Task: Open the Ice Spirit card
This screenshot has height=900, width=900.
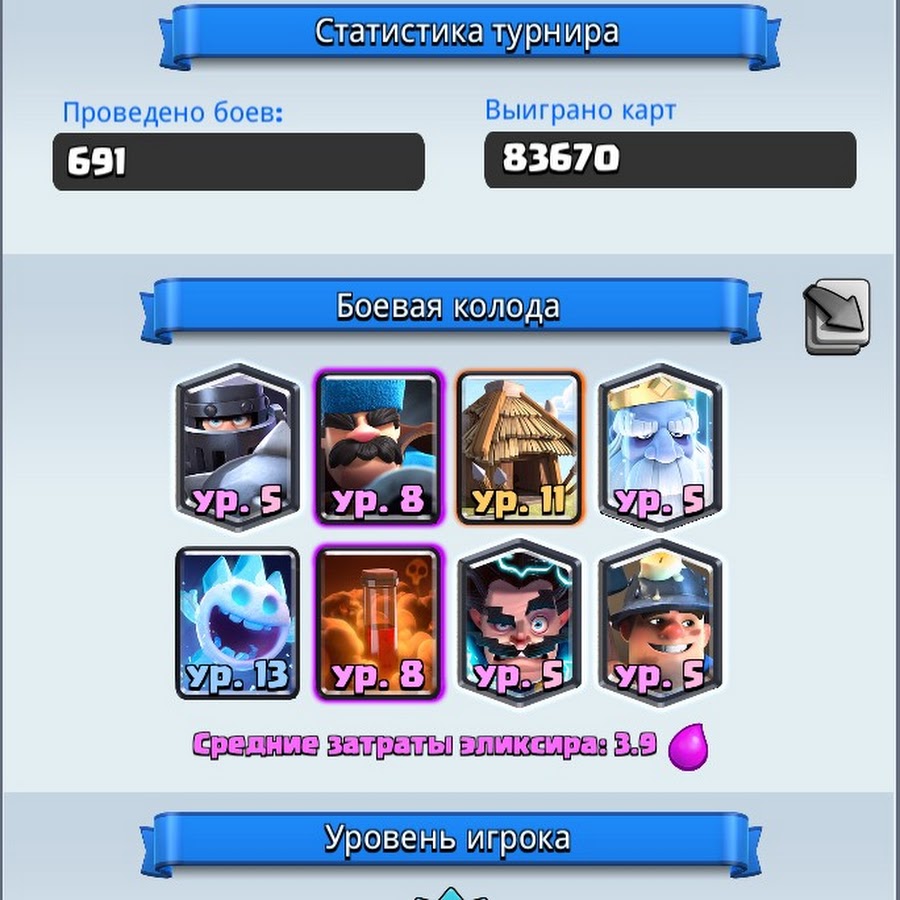Action: tap(238, 621)
